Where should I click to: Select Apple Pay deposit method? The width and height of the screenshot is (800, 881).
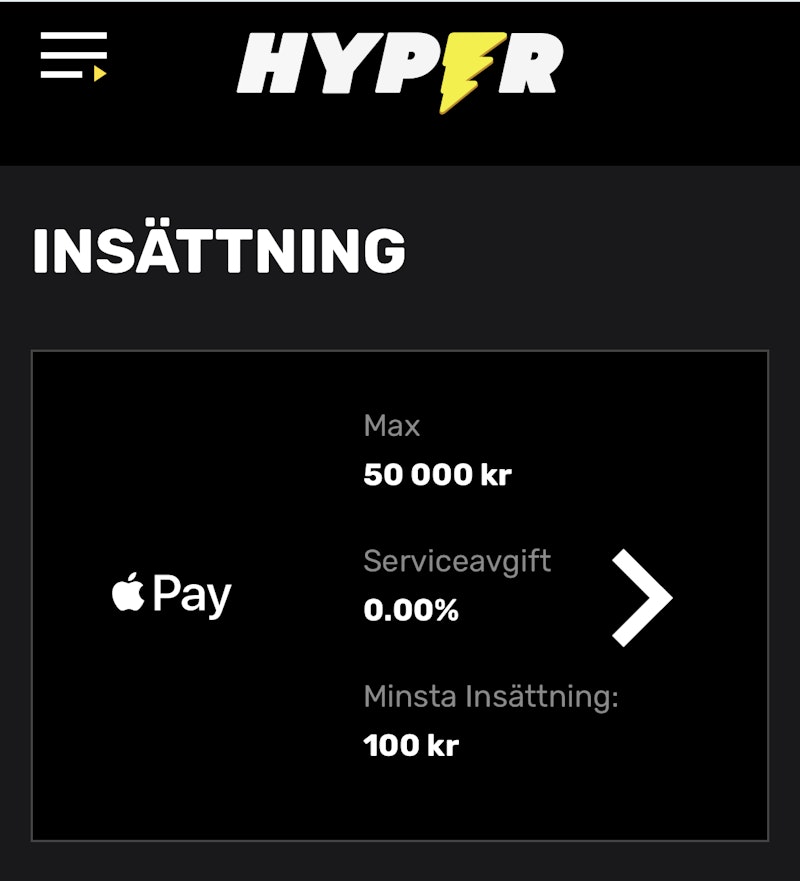tap(172, 596)
